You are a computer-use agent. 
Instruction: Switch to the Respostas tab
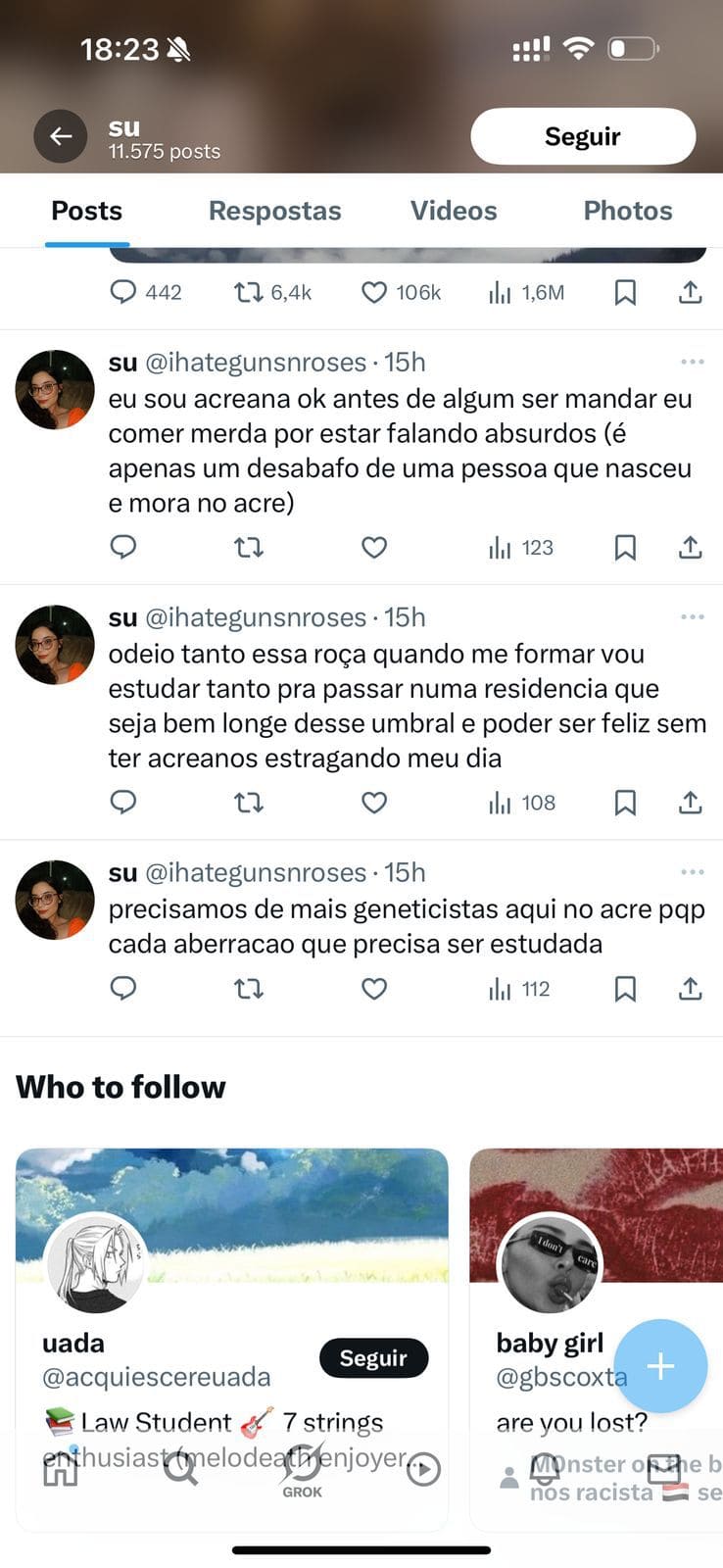coord(274,211)
